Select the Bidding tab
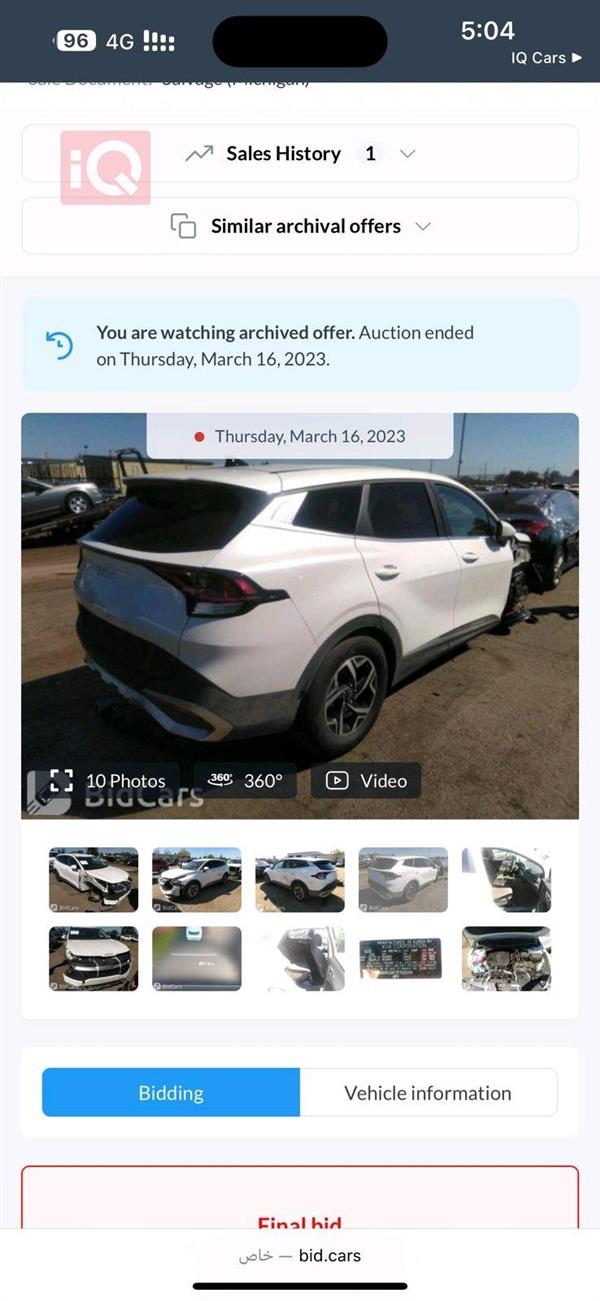The height and width of the screenshot is (1301, 600). point(171,1093)
